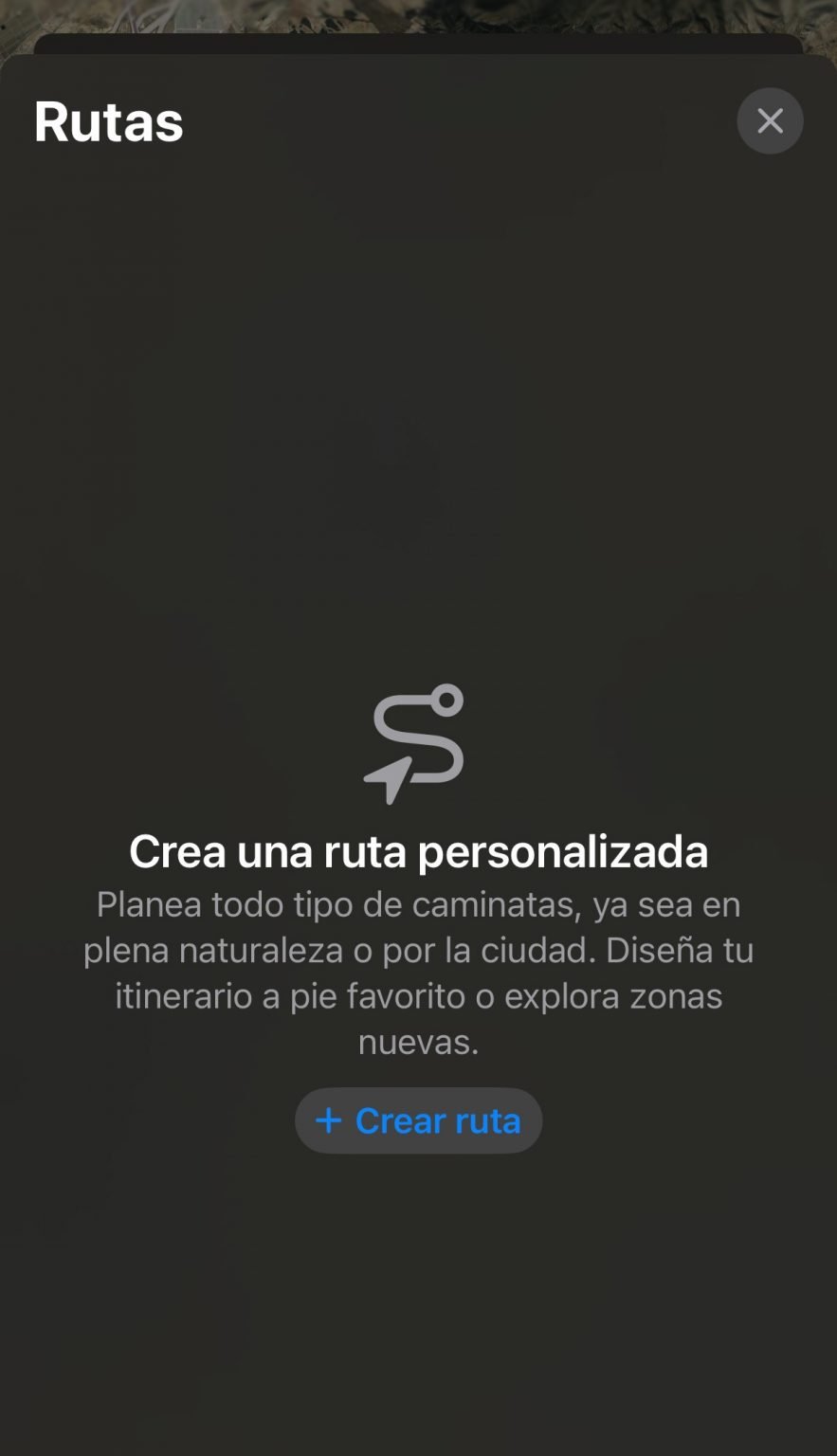Activate route creation via Crear ruta
This screenshot has height=1456, width=837.
[418, 1120]
